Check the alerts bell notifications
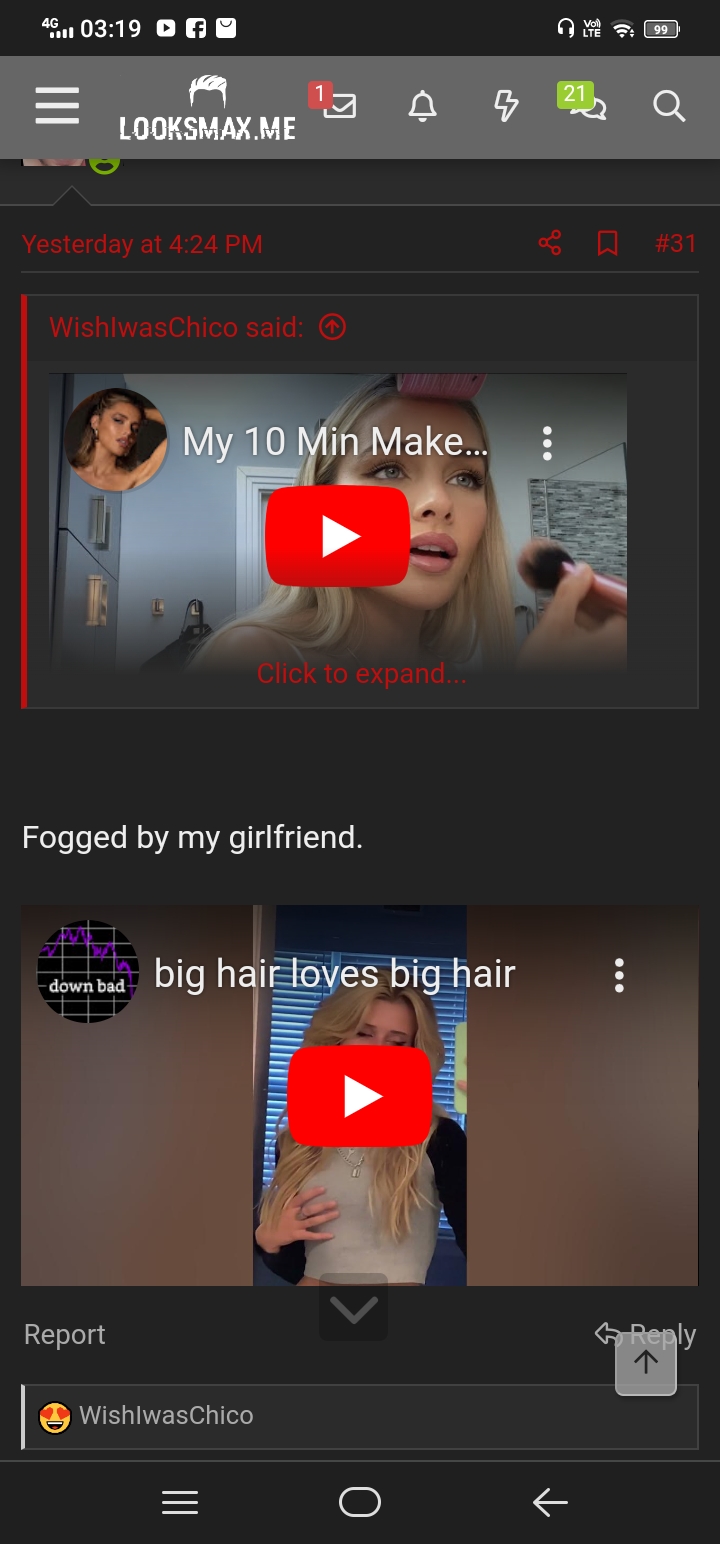 422,107
